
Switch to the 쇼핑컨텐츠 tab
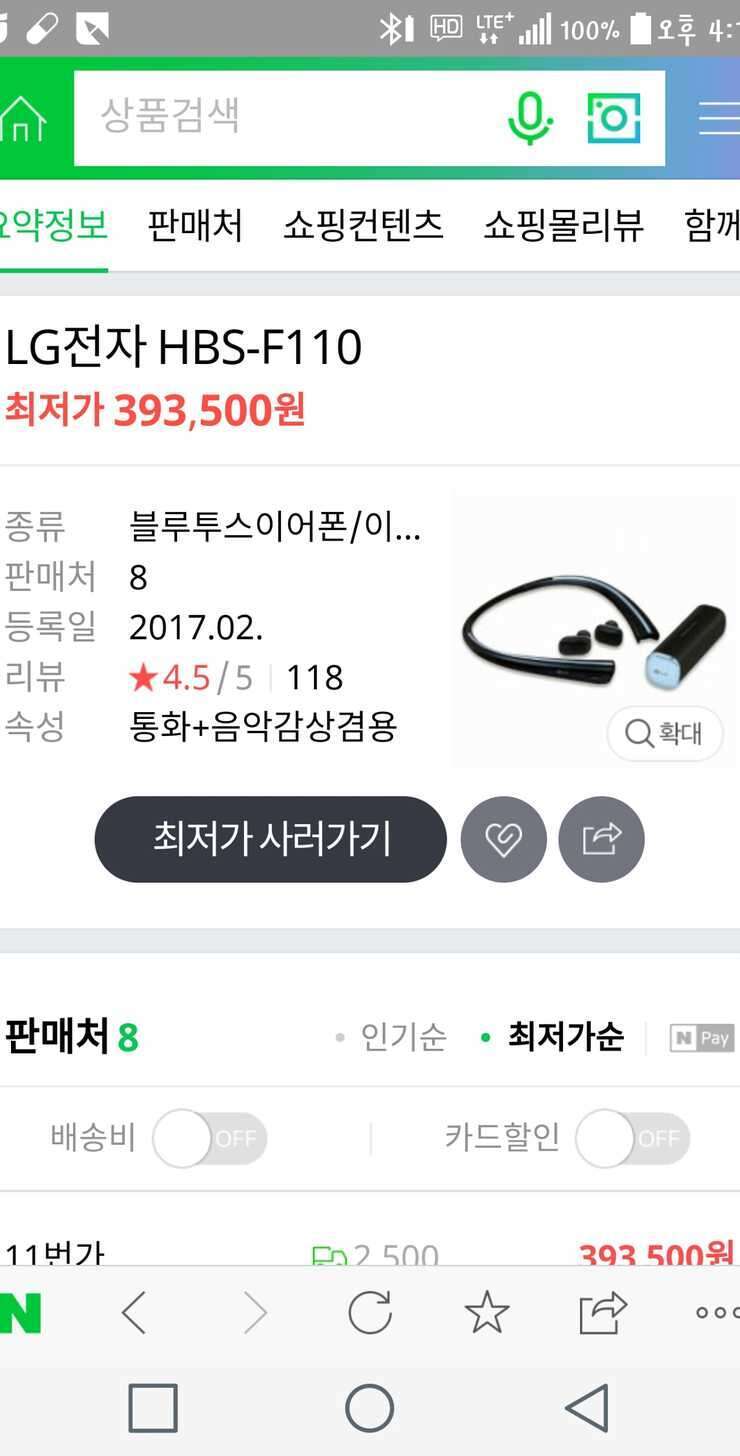(x=363, y=225)
